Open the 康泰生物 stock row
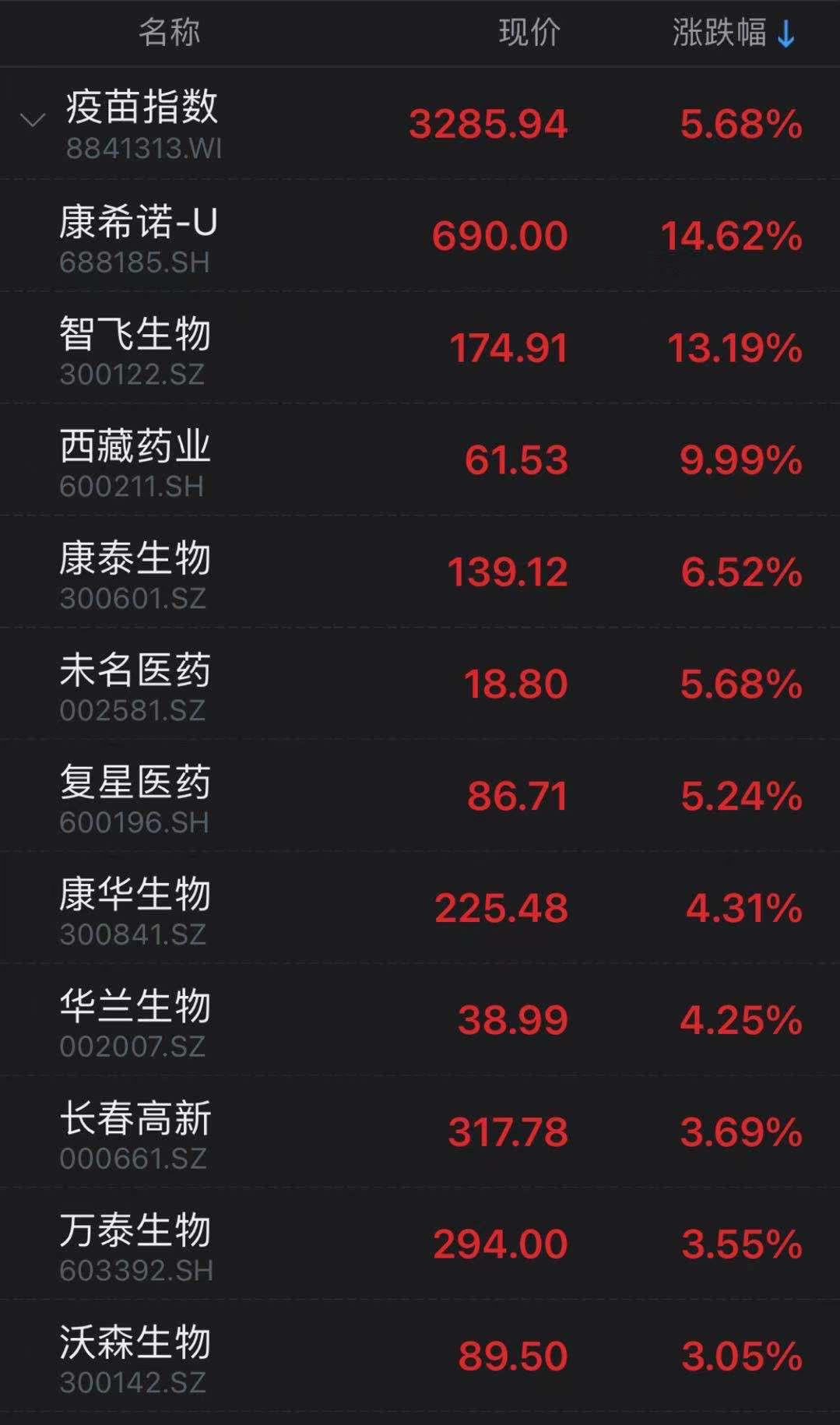The height and width of the screenshot is (1425, 840). click(x=420, y=572)
